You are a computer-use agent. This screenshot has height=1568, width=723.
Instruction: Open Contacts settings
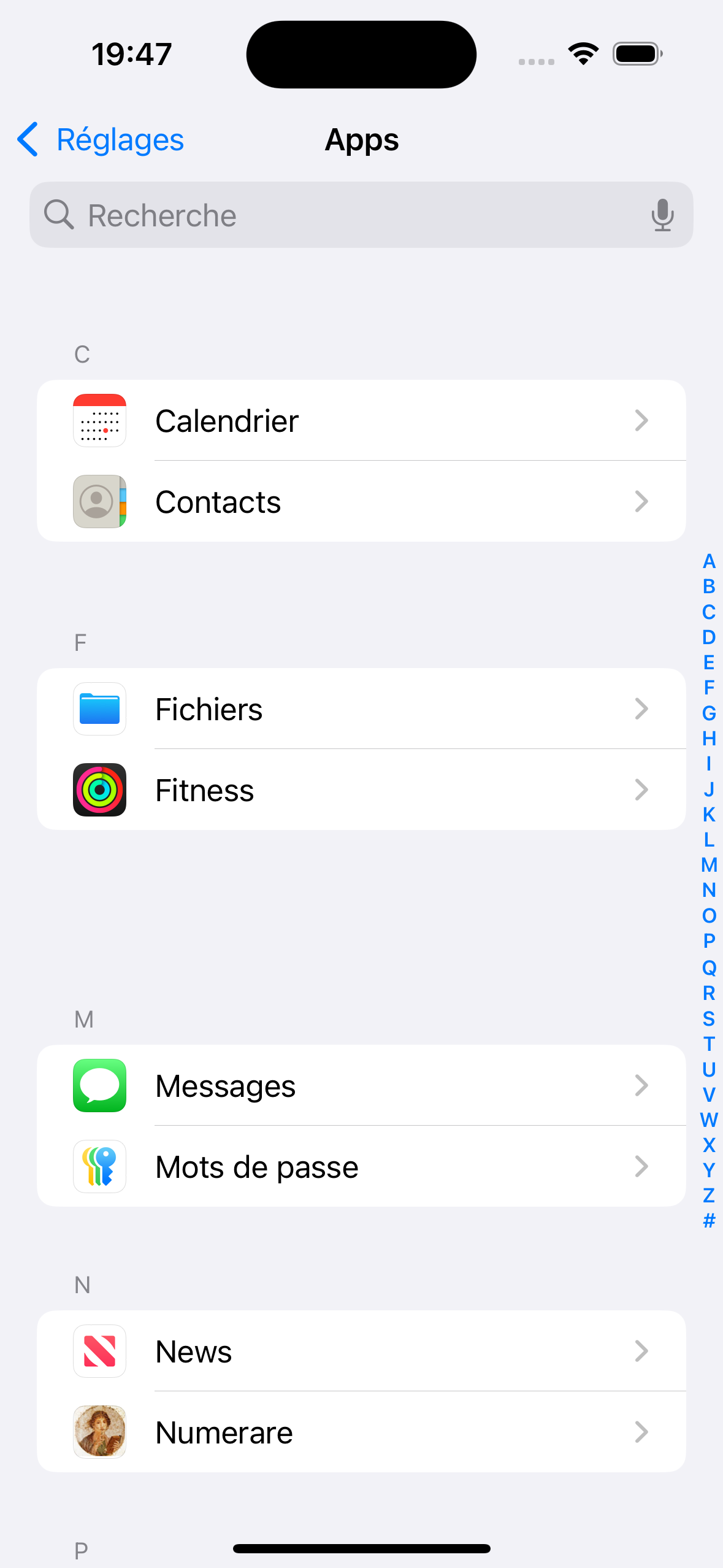point(361,502)
